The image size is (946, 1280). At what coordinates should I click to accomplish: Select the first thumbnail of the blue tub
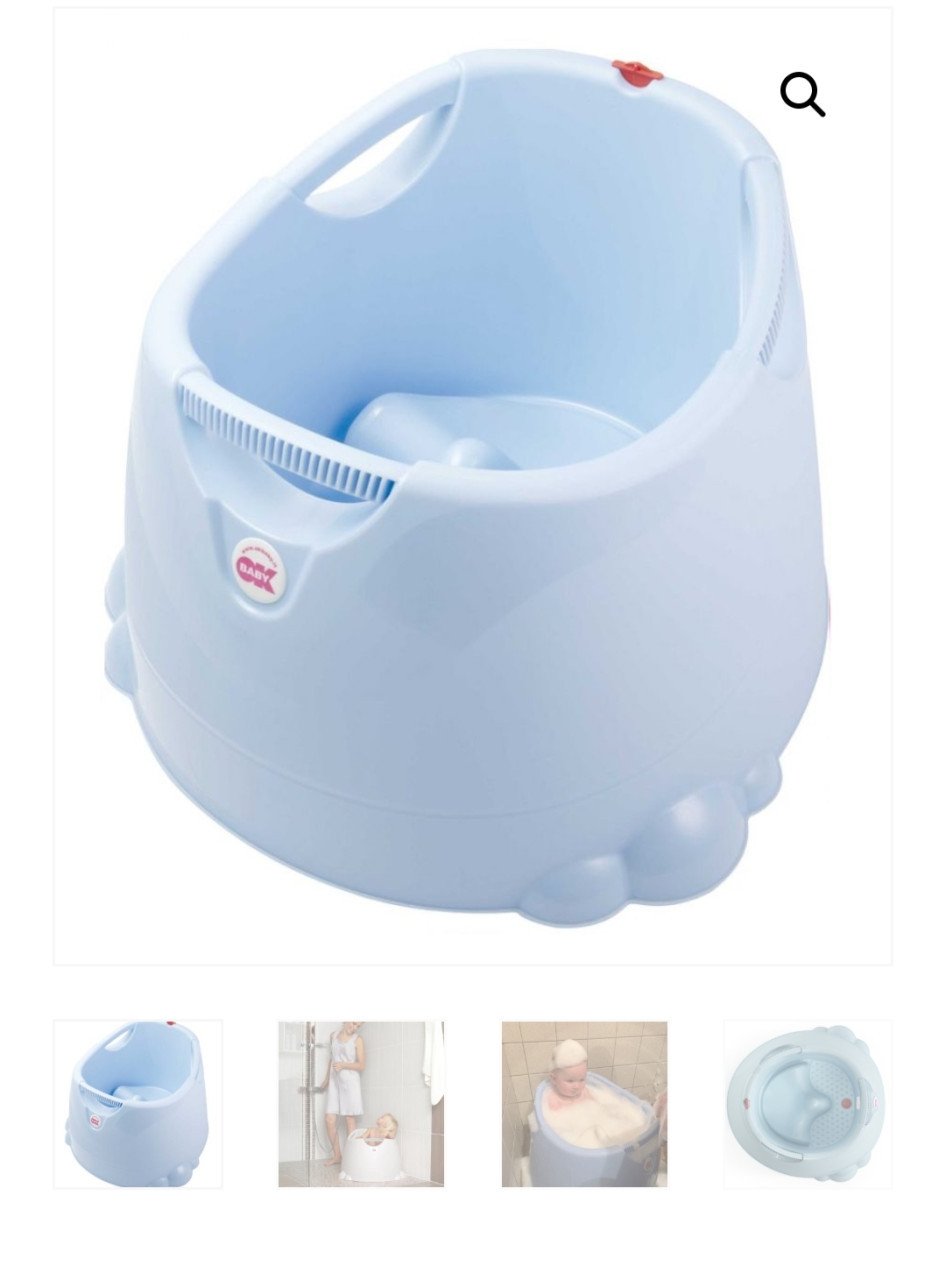138,1104
